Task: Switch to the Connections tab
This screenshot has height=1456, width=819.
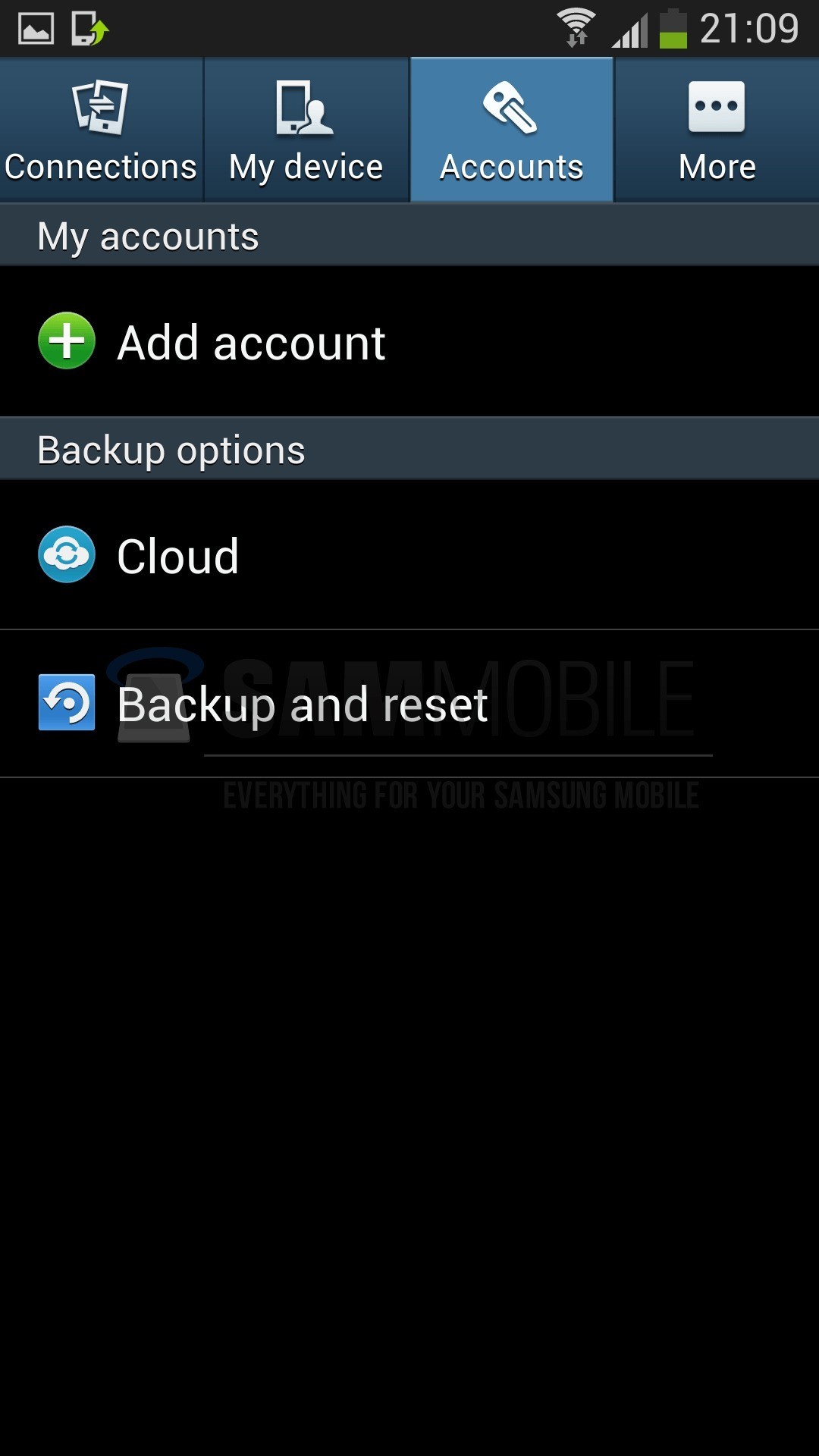Action: [x=101, y=130]
